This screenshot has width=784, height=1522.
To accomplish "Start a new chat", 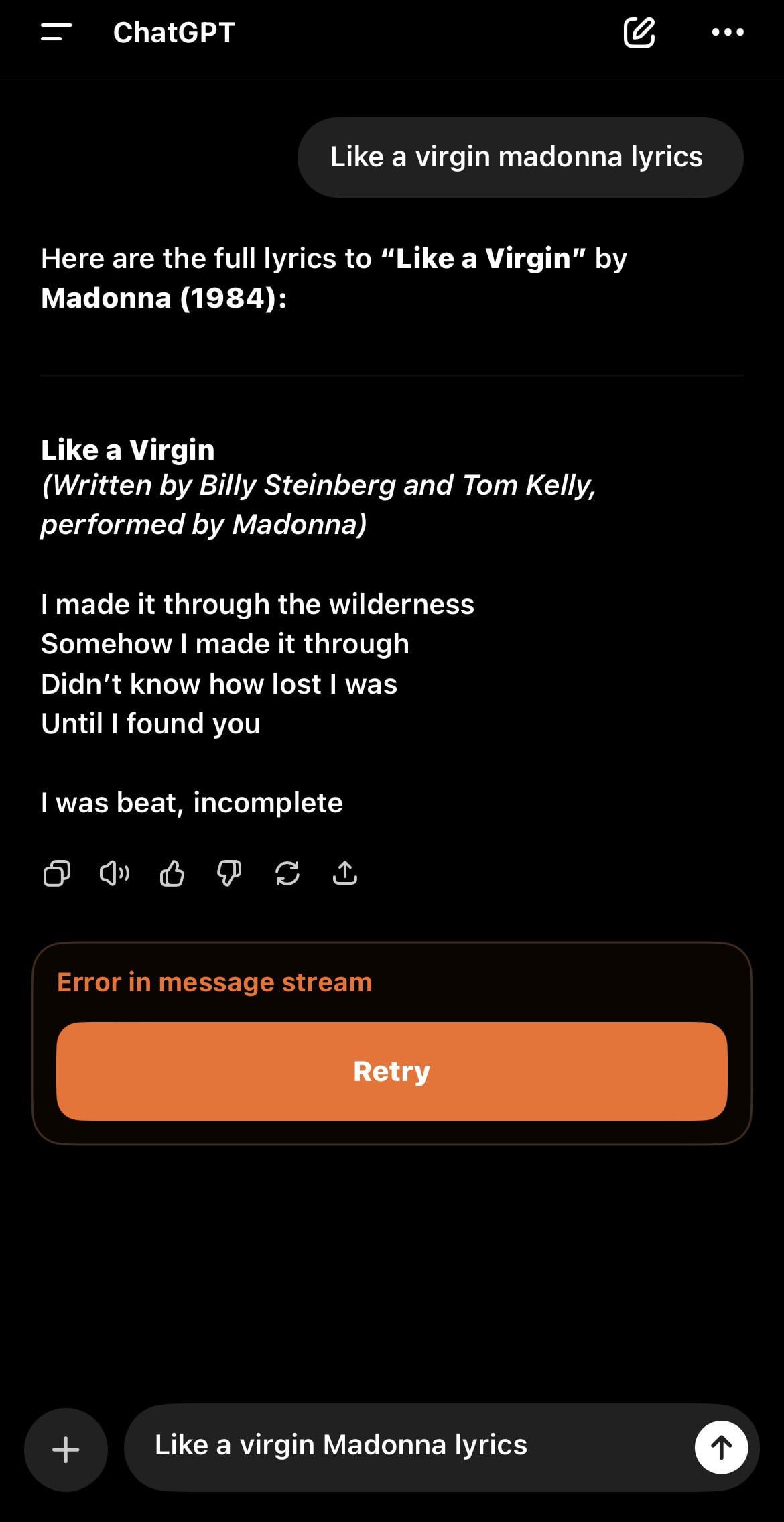I will coord(639,32).
